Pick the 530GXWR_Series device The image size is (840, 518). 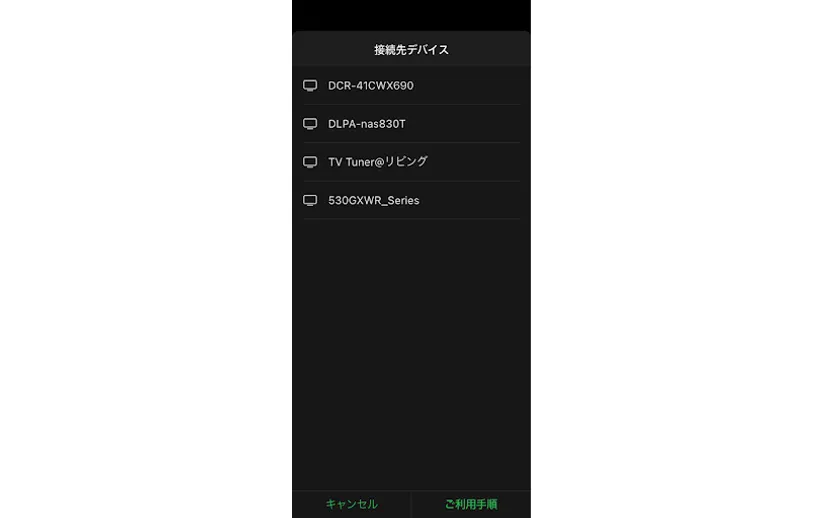pyautogui.click(x=374, y=201)
